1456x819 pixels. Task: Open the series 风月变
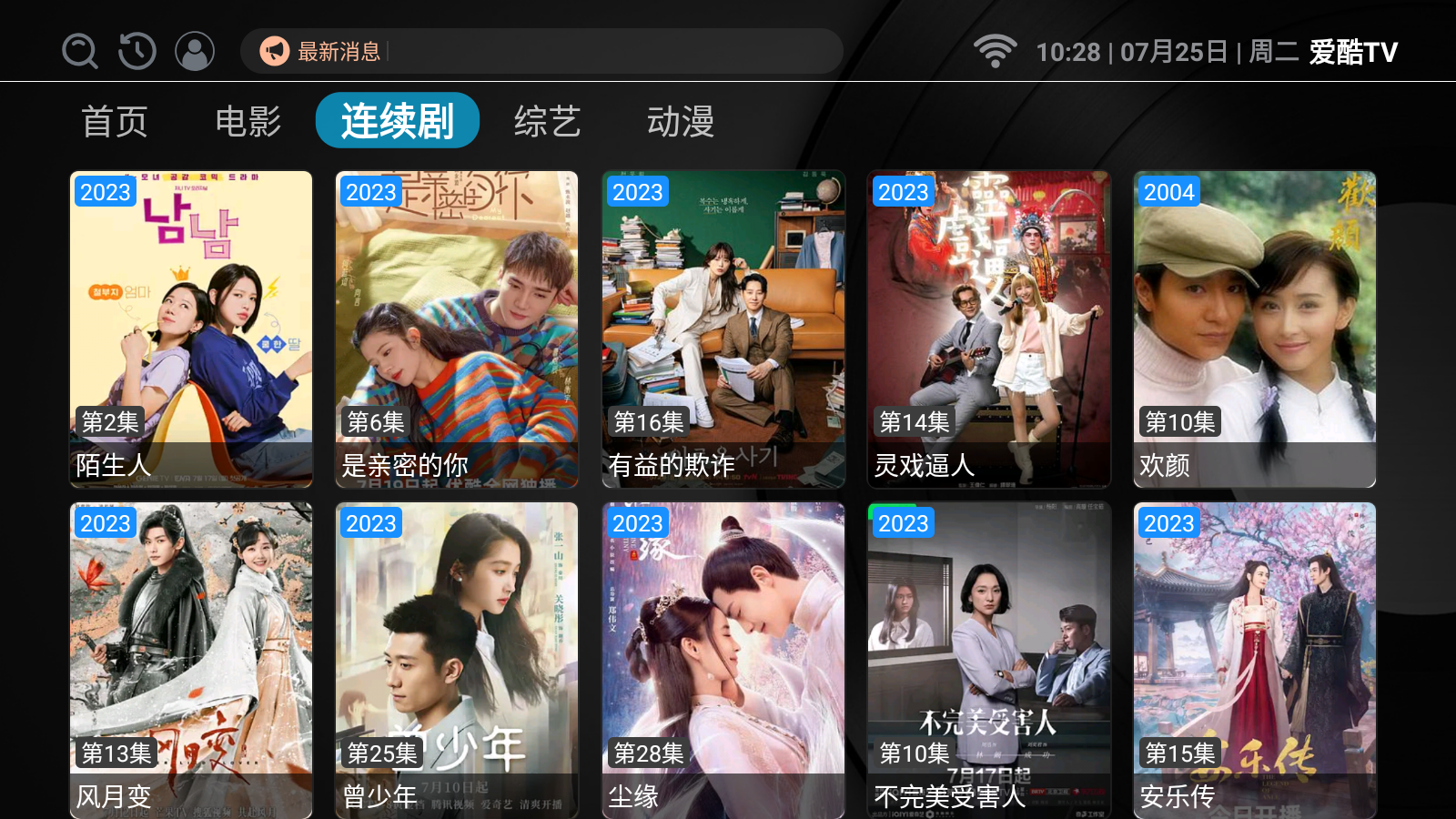pos(191,660)
